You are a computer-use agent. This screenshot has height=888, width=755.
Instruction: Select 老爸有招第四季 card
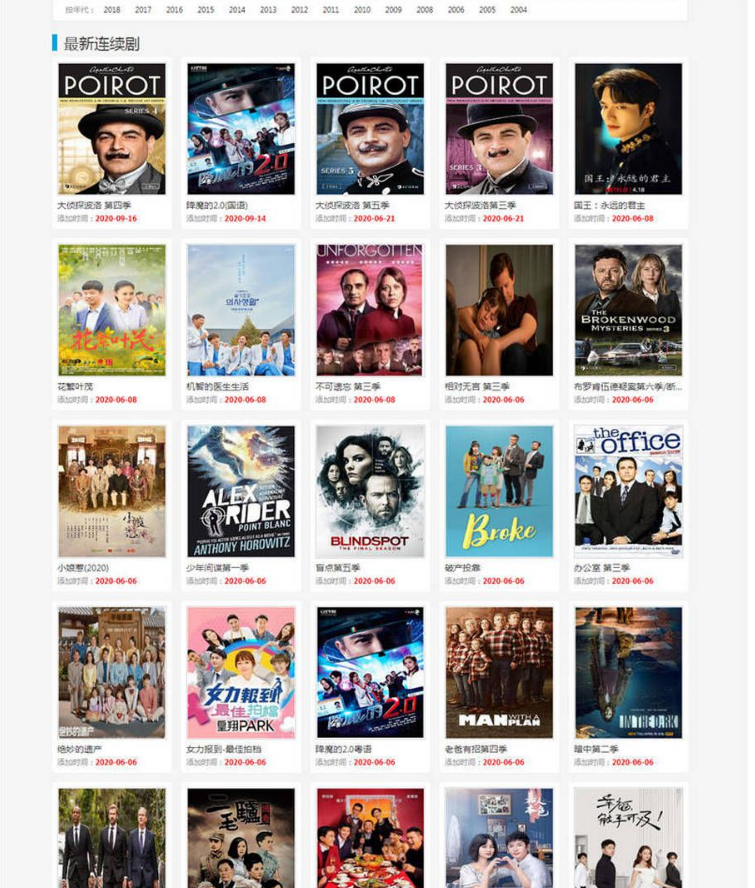click(499, 672)
